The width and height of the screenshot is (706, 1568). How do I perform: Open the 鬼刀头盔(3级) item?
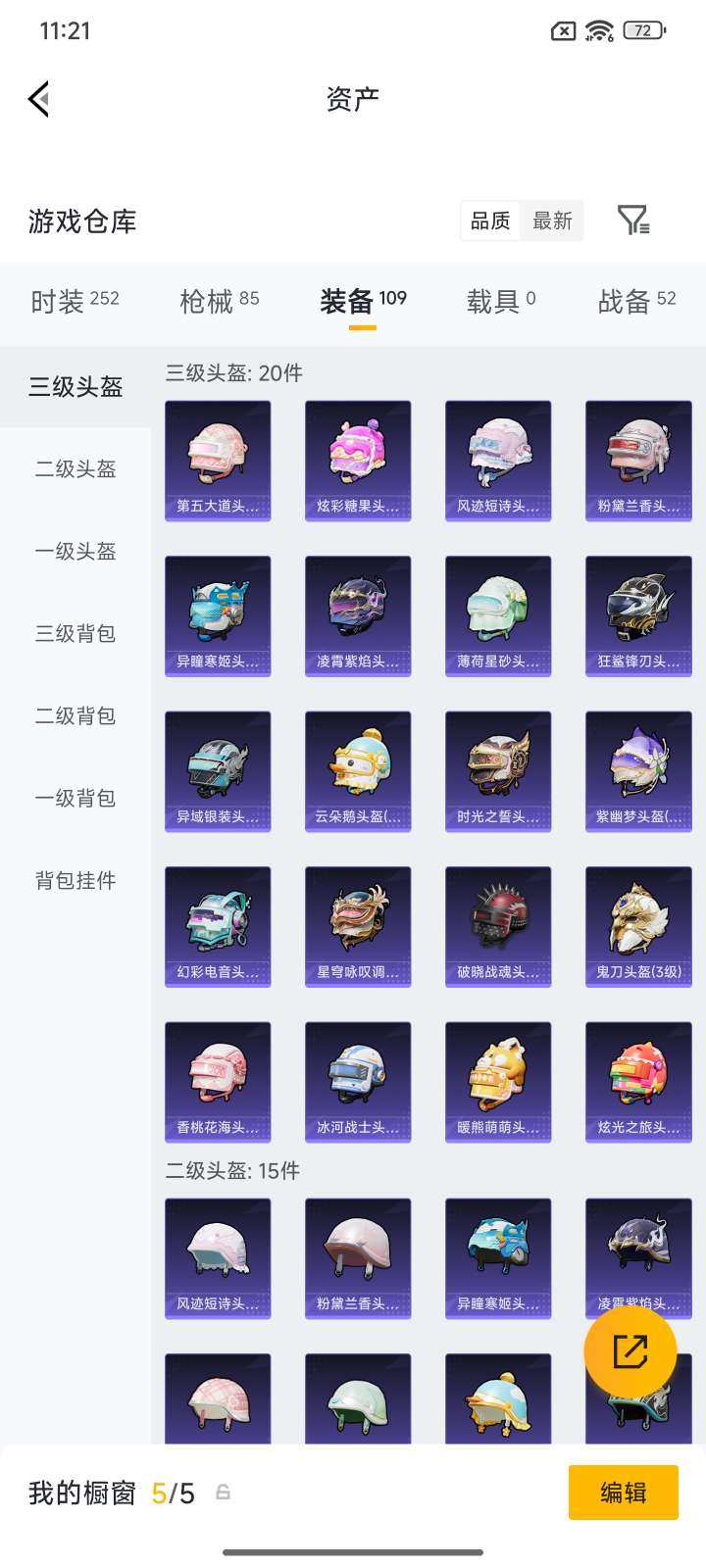coord(638,926)
